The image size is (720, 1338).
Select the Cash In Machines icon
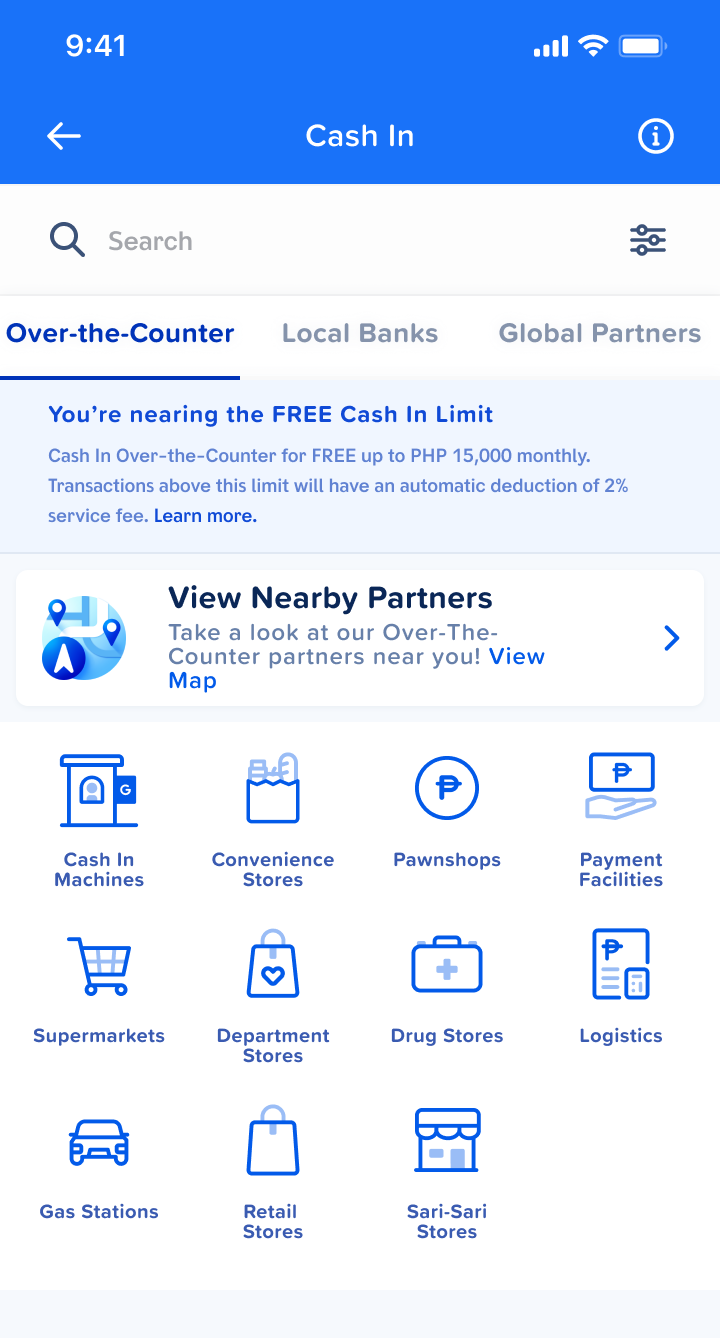pyautogui.click(x=98, y=790)
